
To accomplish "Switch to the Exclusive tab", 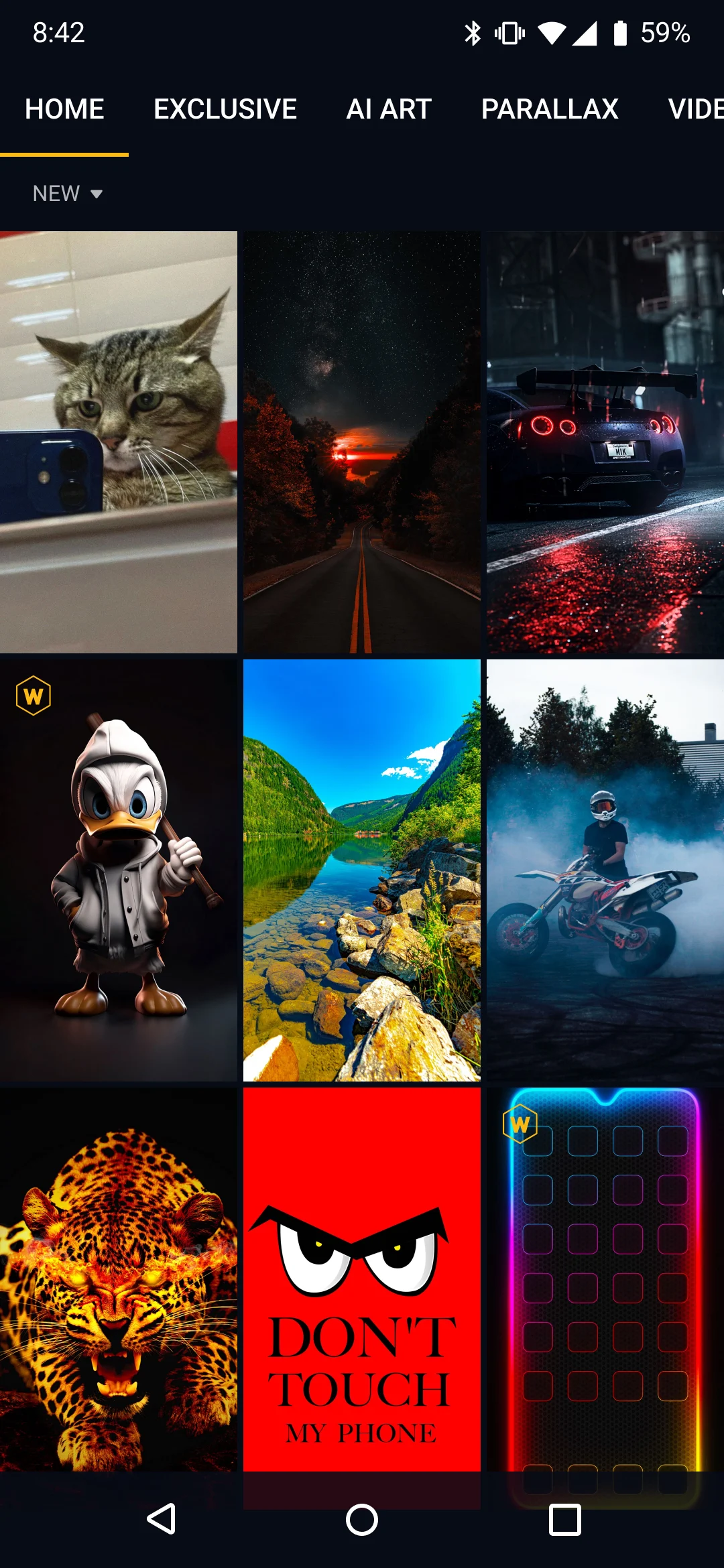I will click(x=225, y=109).
